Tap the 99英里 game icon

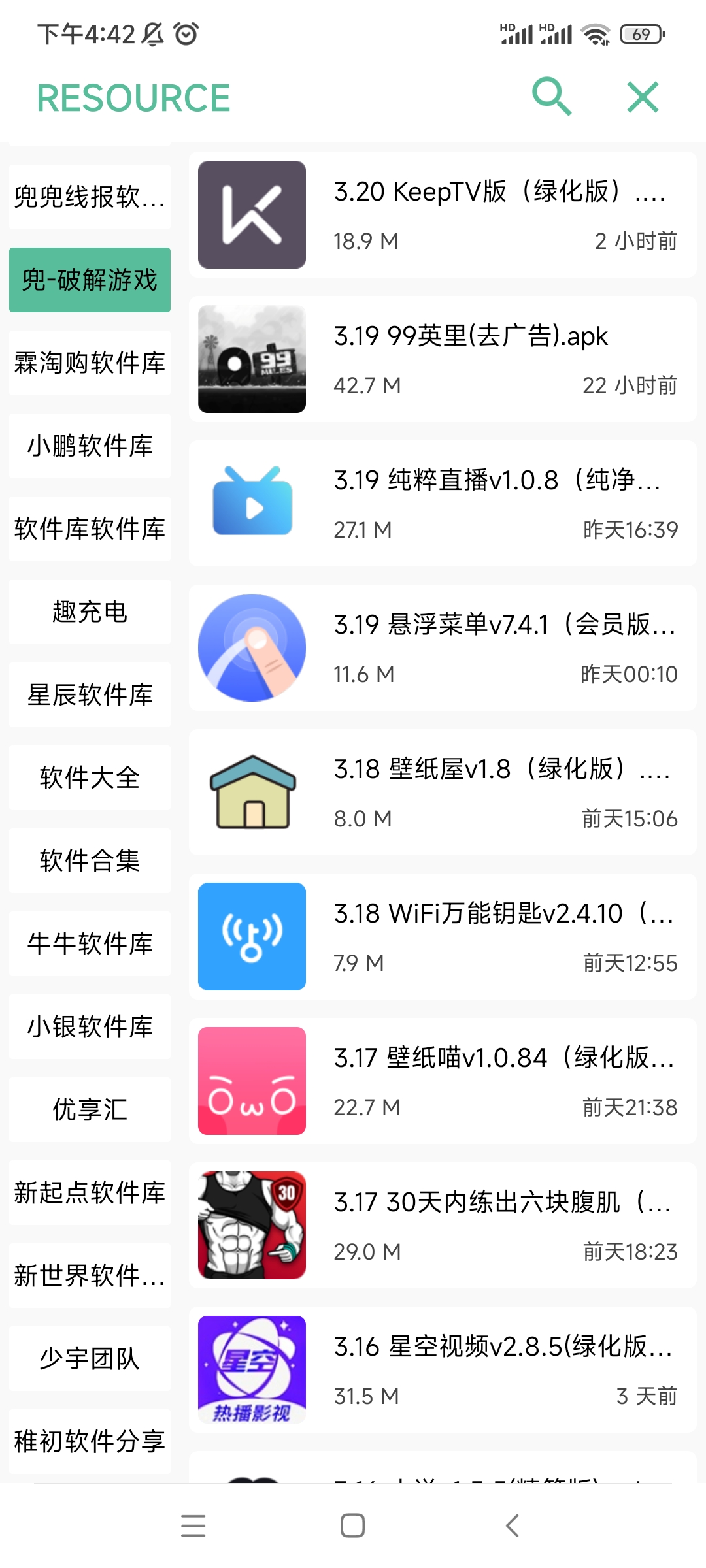coord(252,360)
